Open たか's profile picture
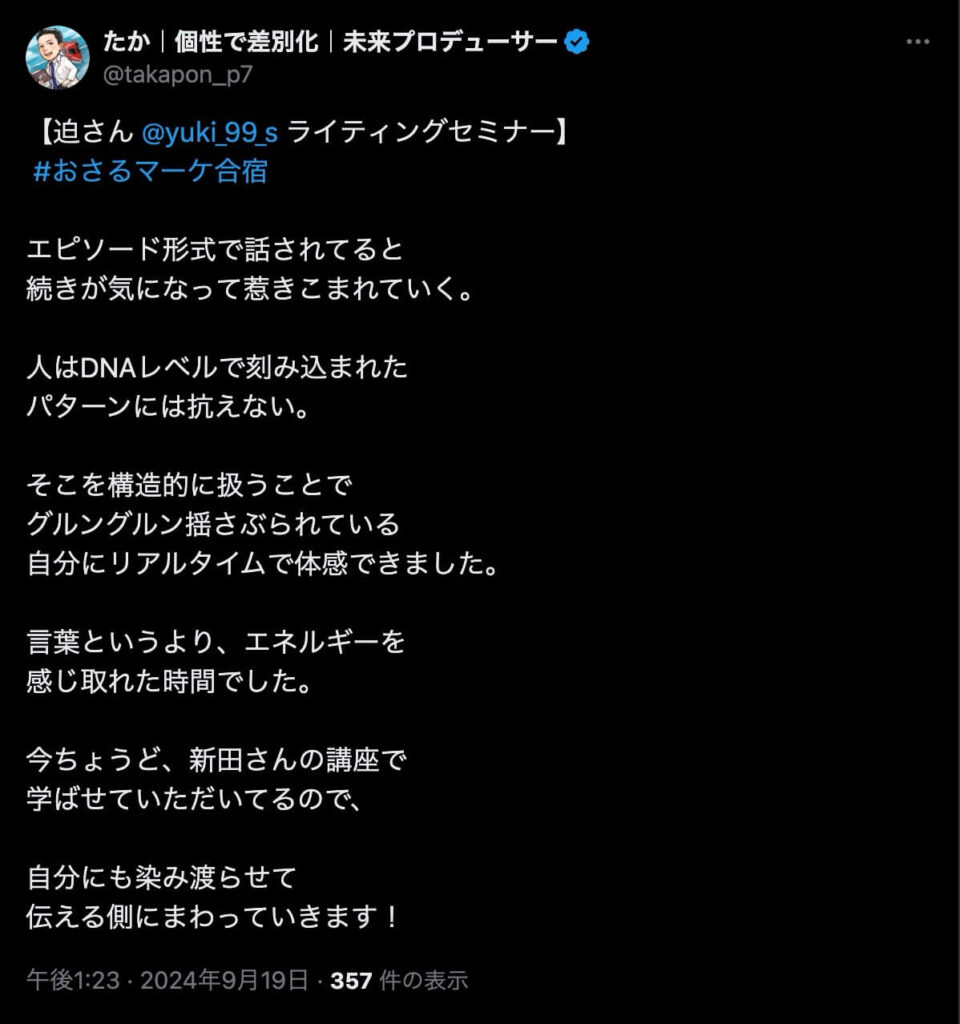Viewport: 960px width, 1024px height. point(57,57)
